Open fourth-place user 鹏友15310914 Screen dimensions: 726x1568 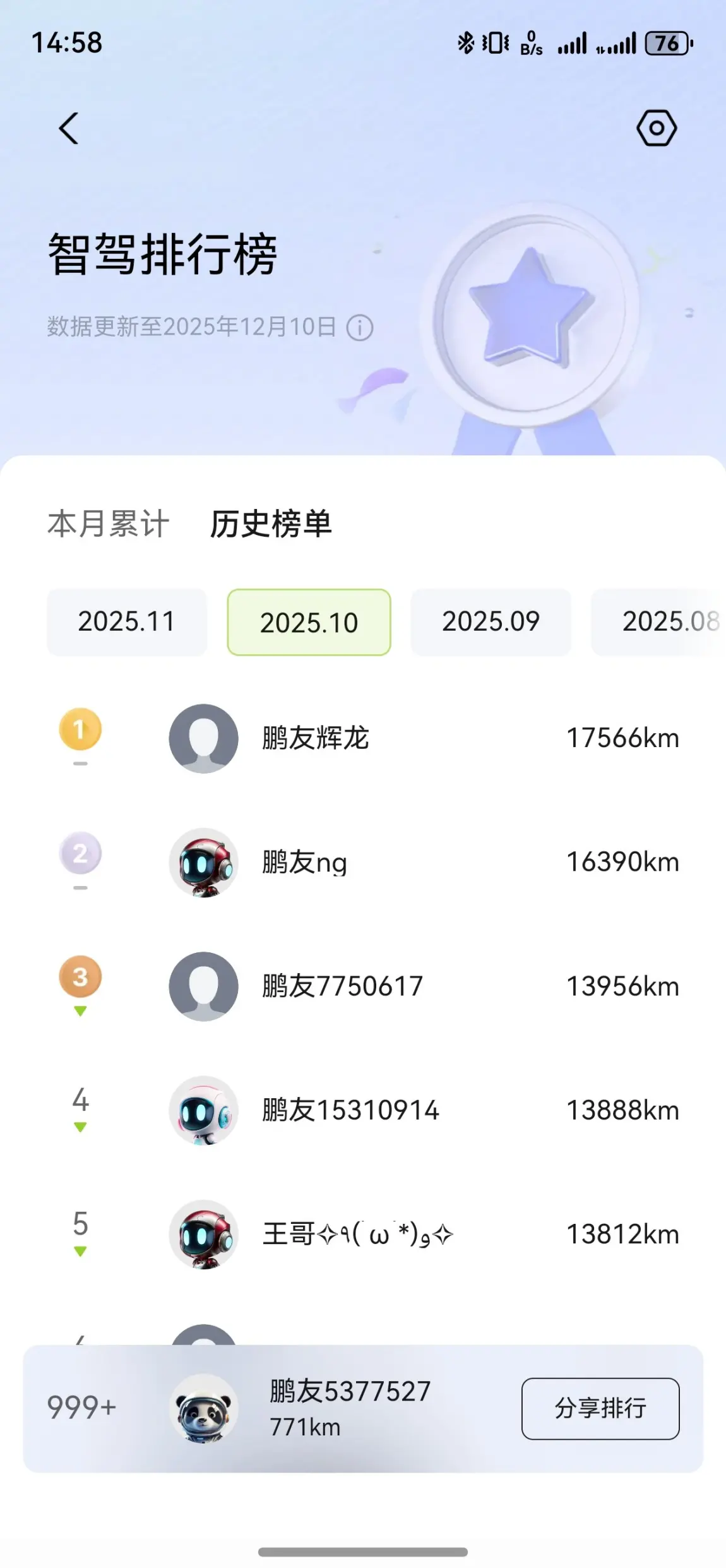click(350, 1110)
